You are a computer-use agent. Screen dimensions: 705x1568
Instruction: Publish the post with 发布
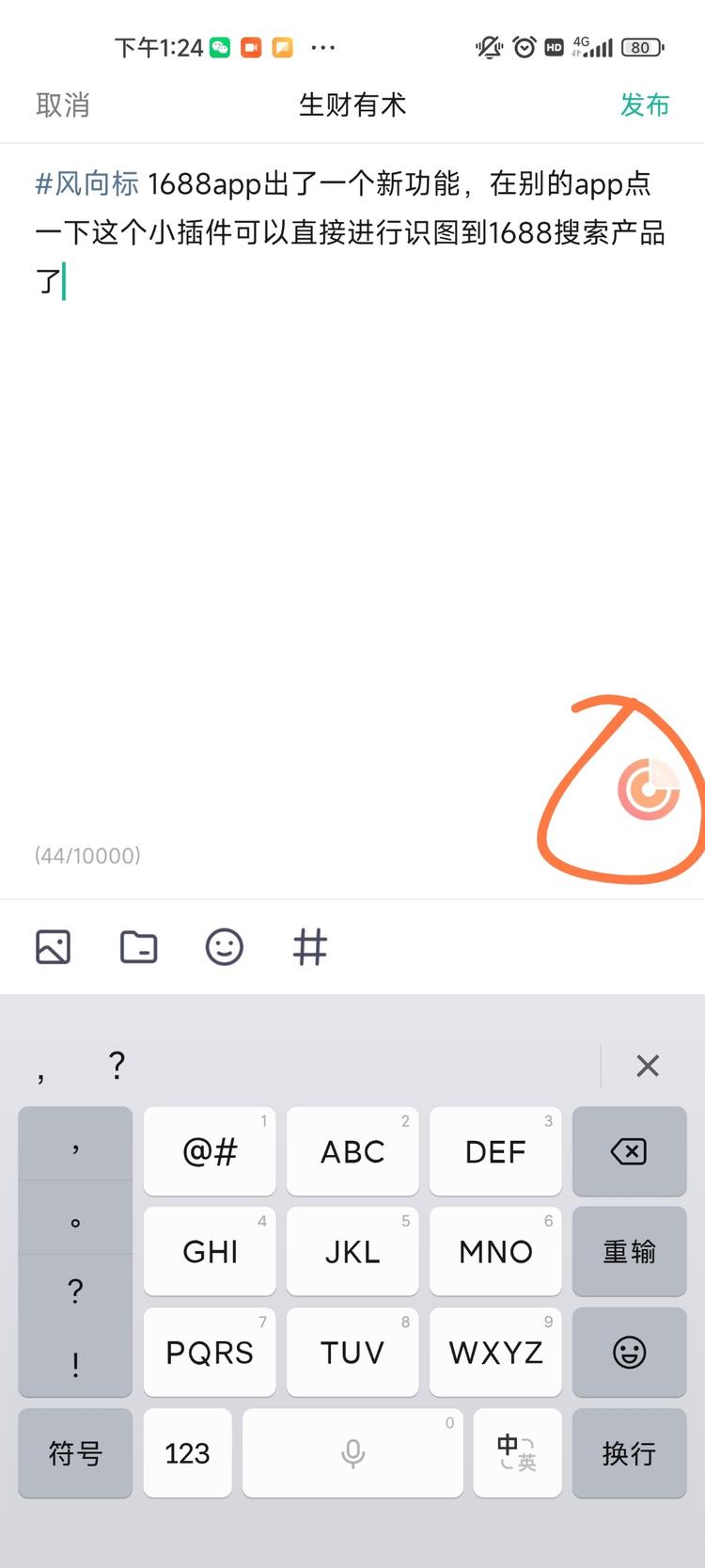click(644, 104)
